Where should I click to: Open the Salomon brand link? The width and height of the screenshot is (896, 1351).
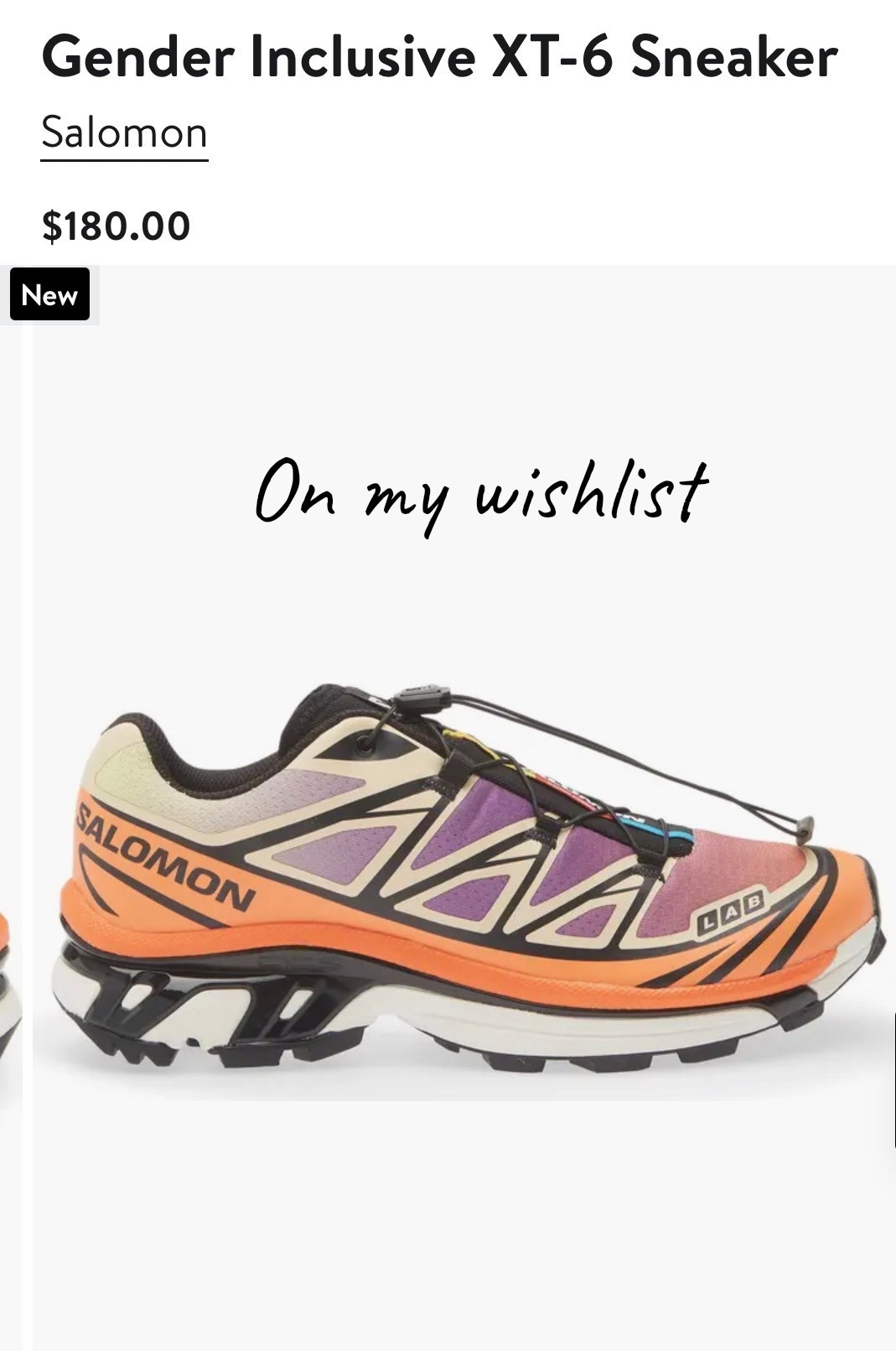click(x=124, y=131)
